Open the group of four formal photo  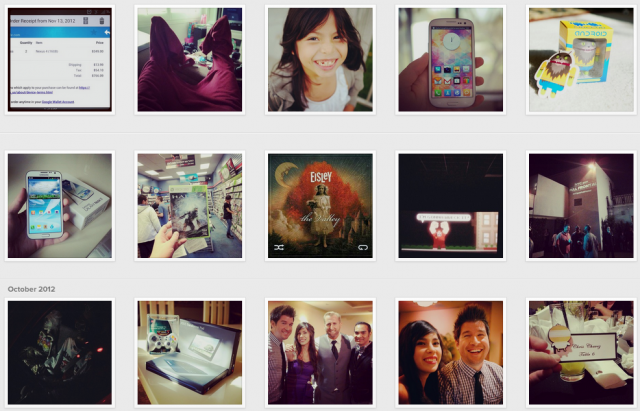pos(320,352)
